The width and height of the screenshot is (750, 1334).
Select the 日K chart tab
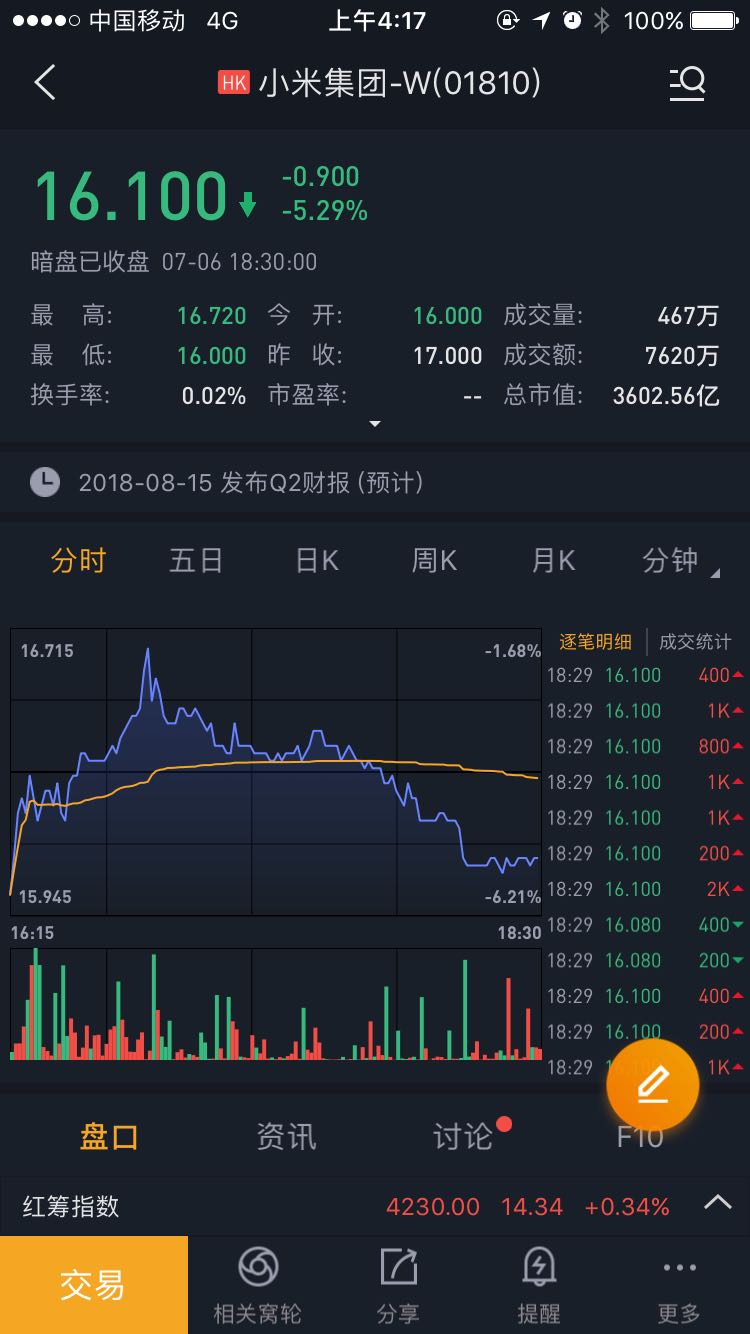[316, 561]
